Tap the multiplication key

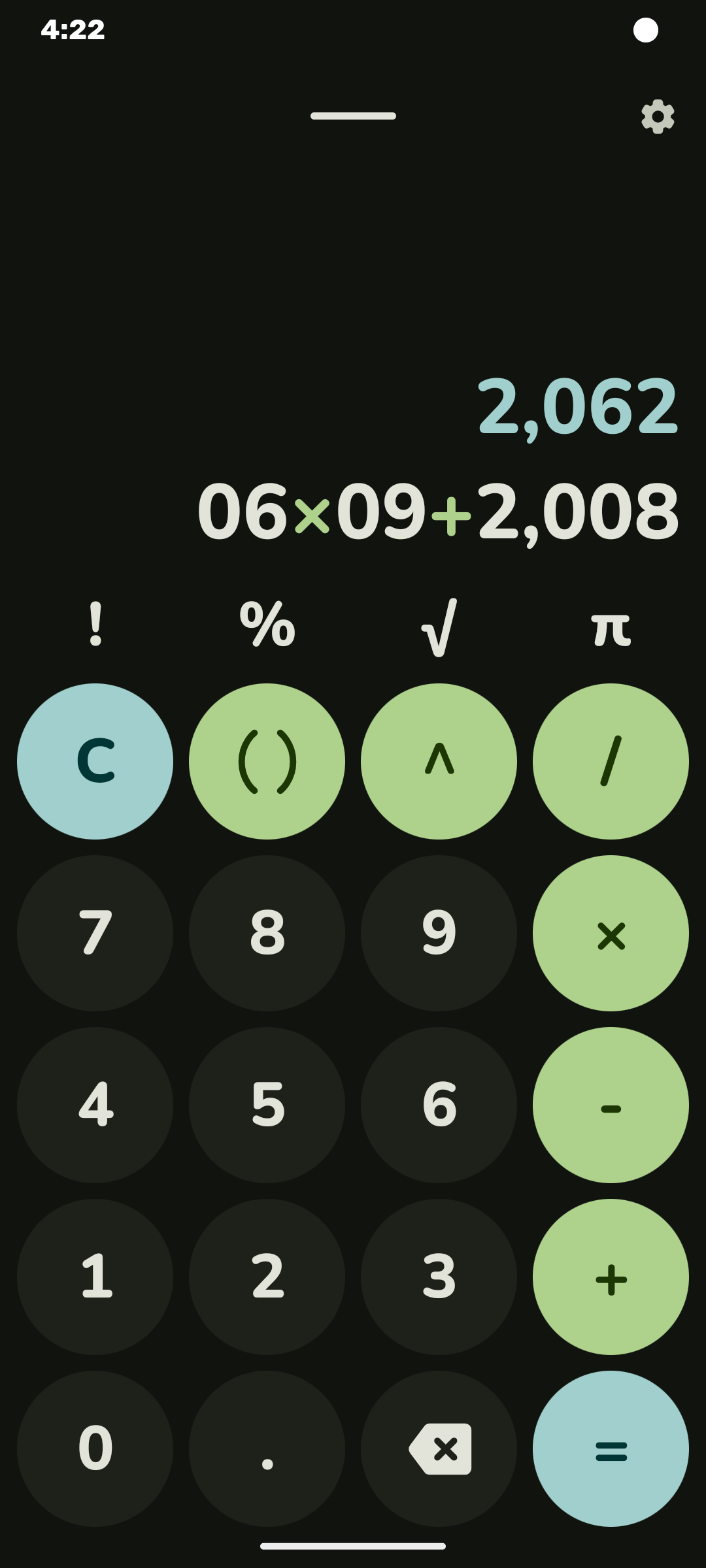[x=611, y=933]
